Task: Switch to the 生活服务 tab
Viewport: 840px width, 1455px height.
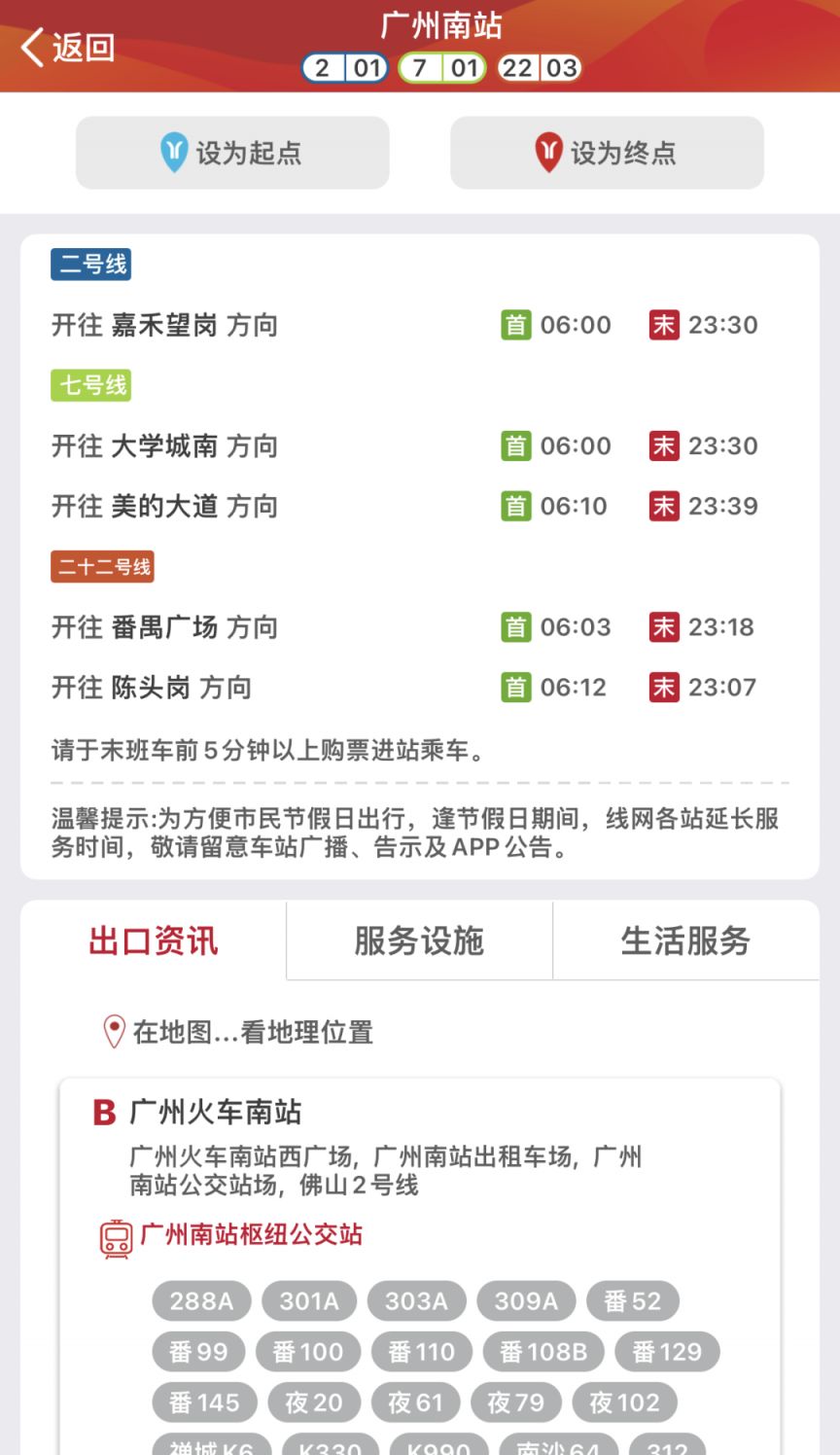Action: (685, 940)
